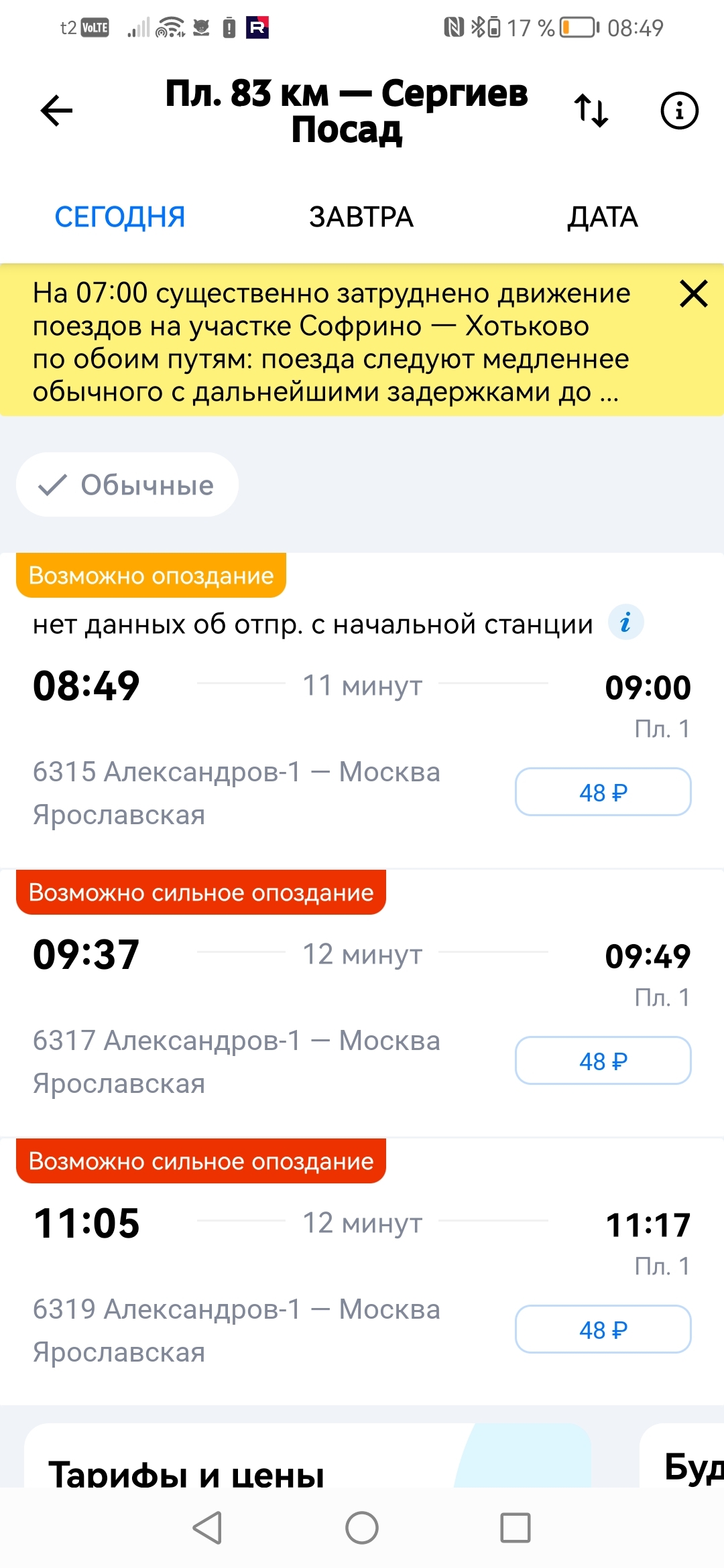724x1568 pixels.
Task: Buy 48 ₽ ticket for train 6315
Action: point(603,792)
